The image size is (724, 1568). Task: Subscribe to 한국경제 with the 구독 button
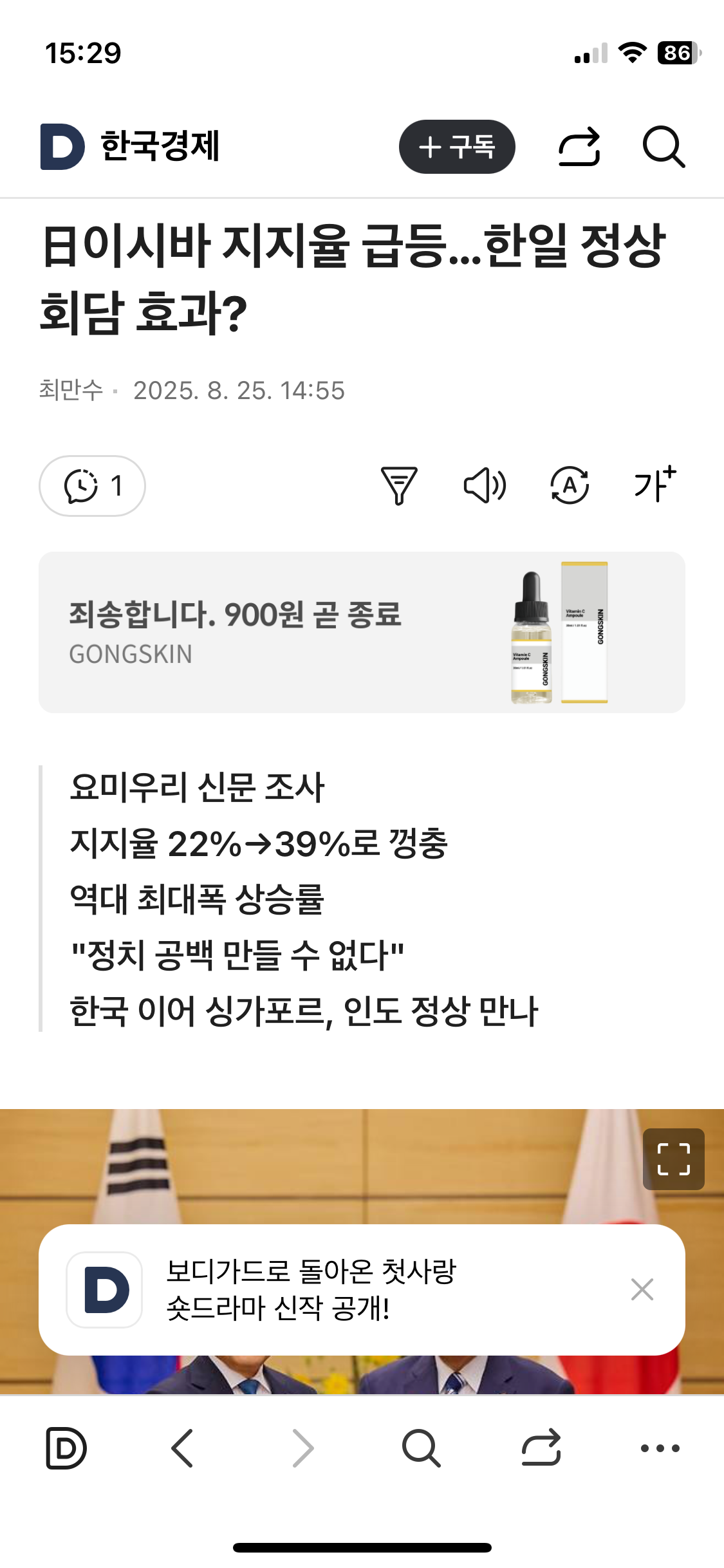tap(458, 147)
